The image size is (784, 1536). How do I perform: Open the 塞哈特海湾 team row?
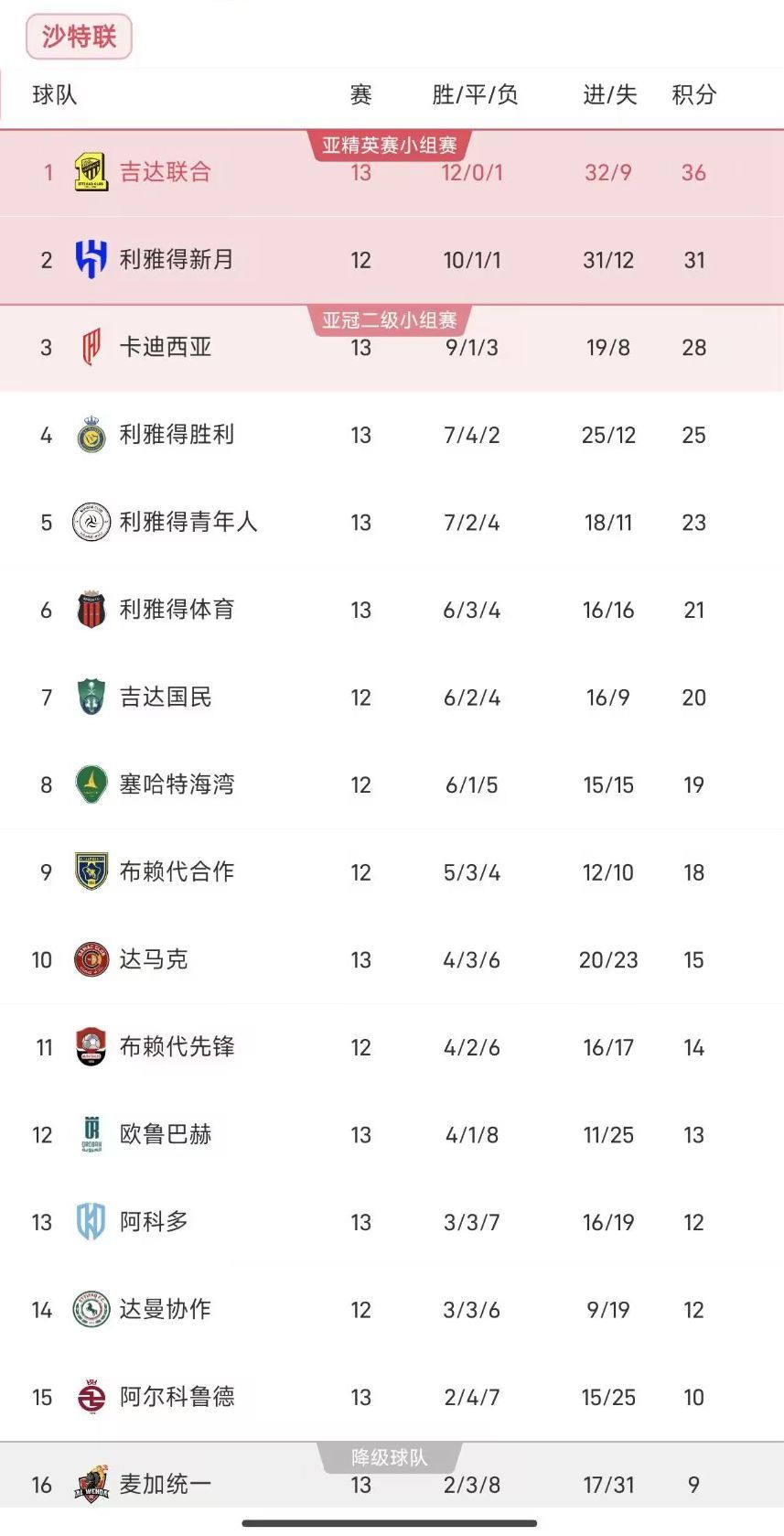tap(392, 785)
